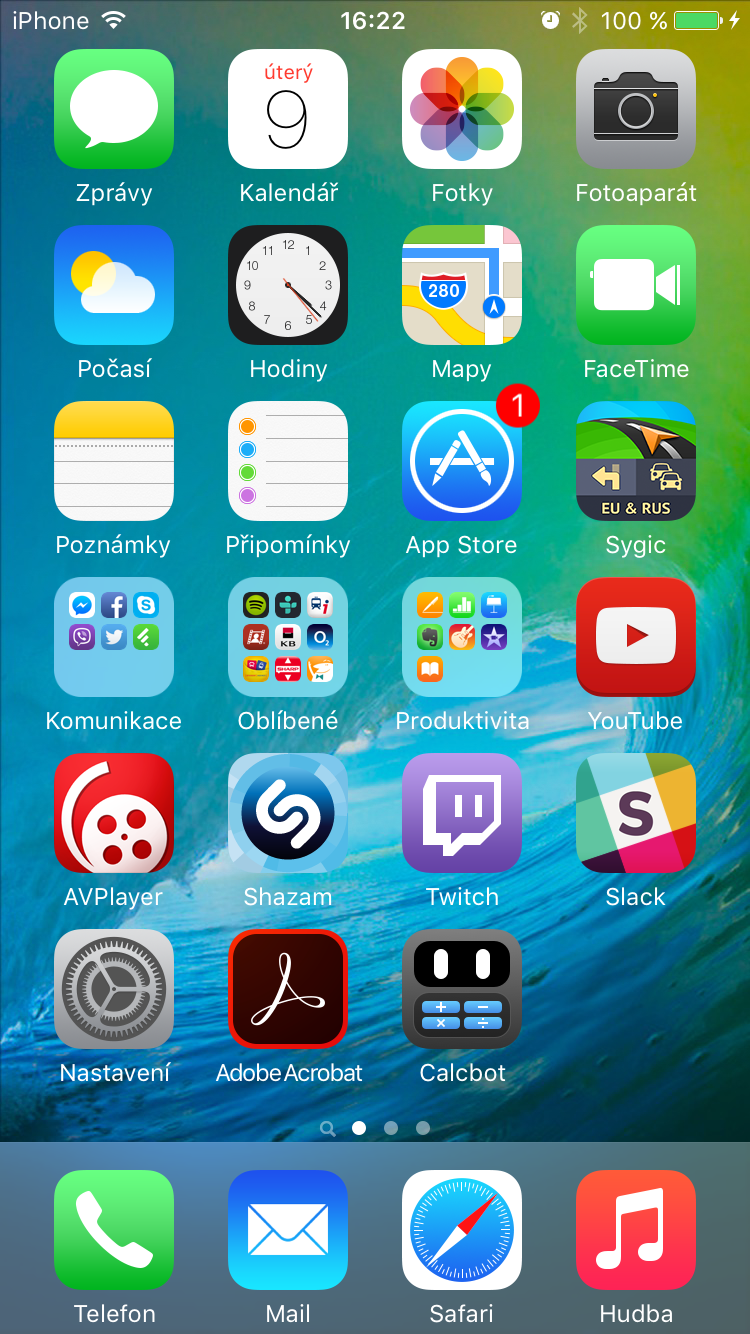Check the Počasí weather app
750x1334 pixels.
(114, 285)
